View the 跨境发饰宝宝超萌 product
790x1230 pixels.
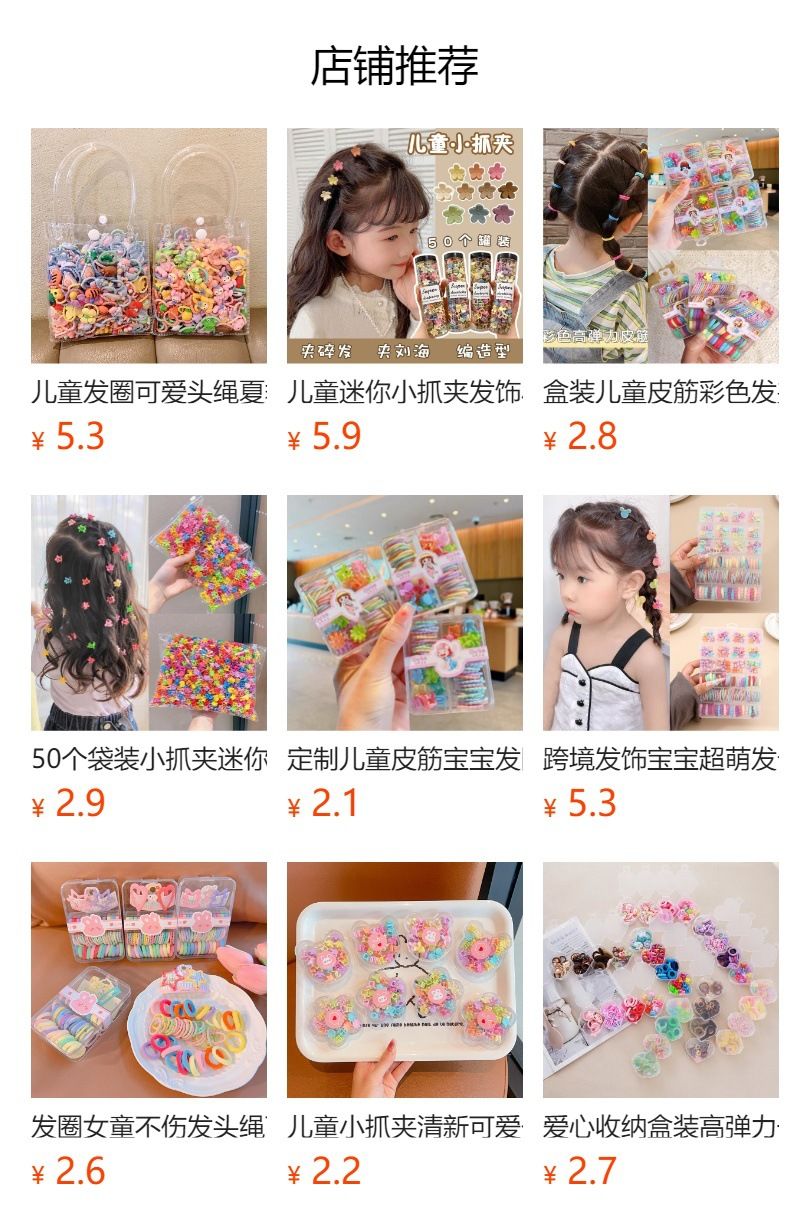[x=660, y=613]
